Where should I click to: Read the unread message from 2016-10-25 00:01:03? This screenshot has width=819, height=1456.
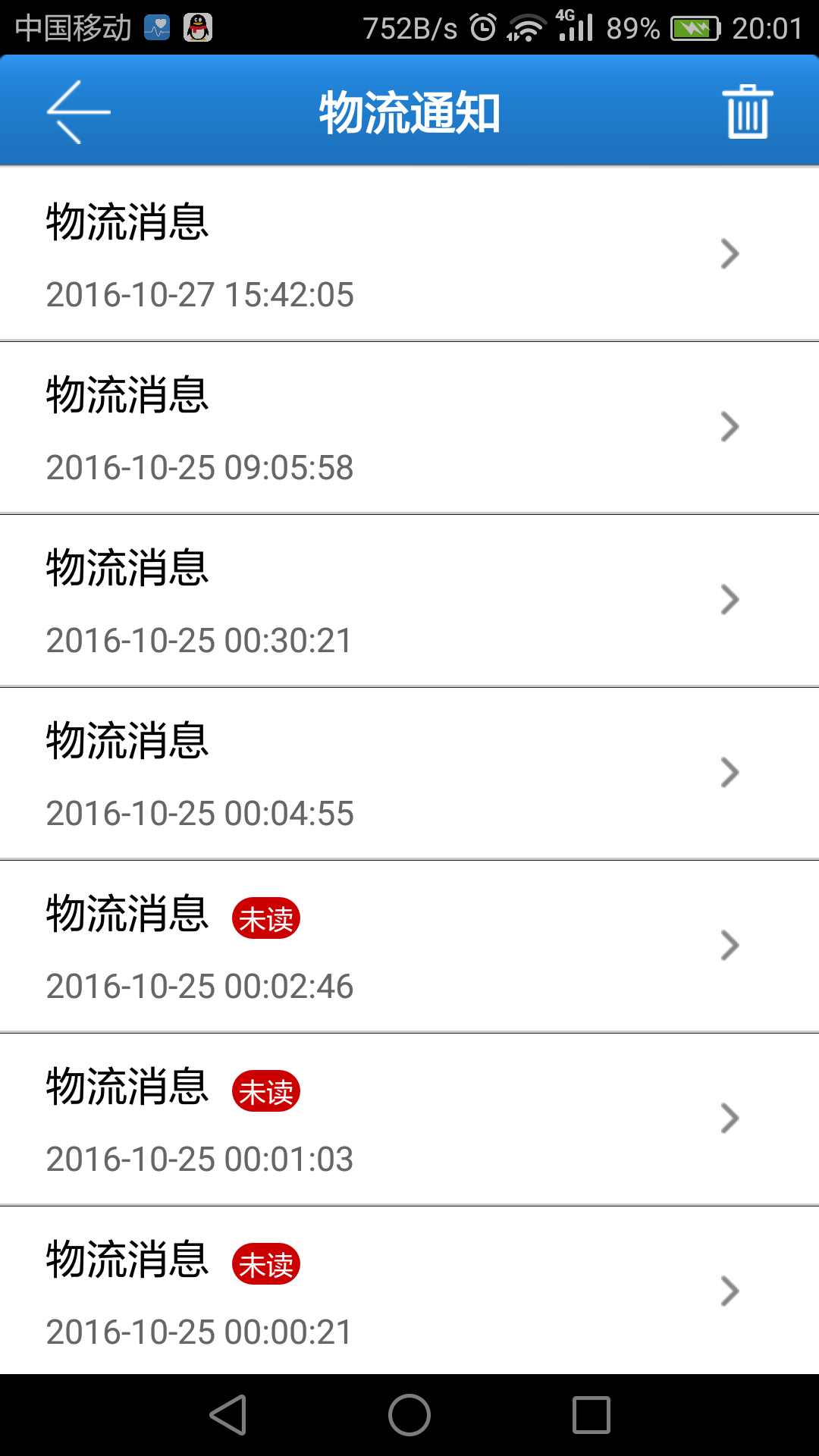point(409,1119)
